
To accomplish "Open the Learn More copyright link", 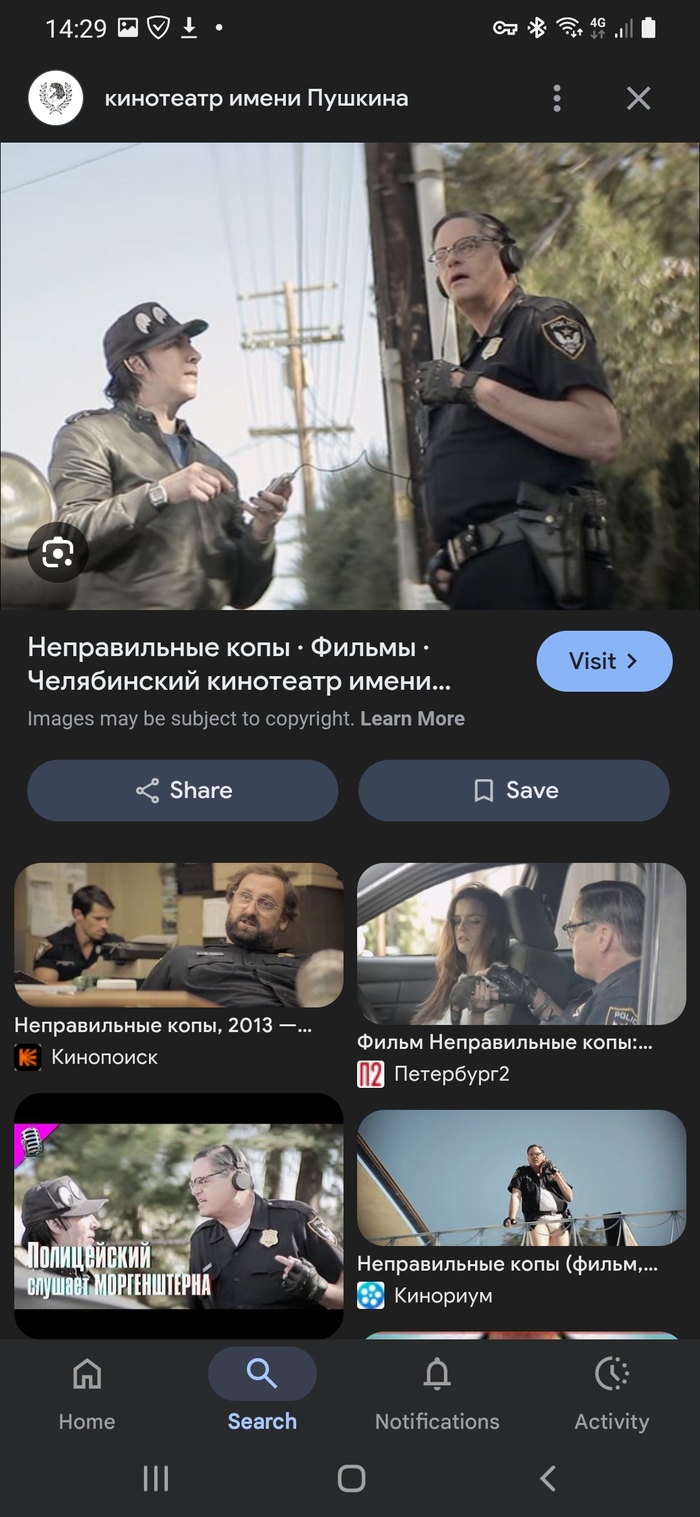I will (412, 718).
